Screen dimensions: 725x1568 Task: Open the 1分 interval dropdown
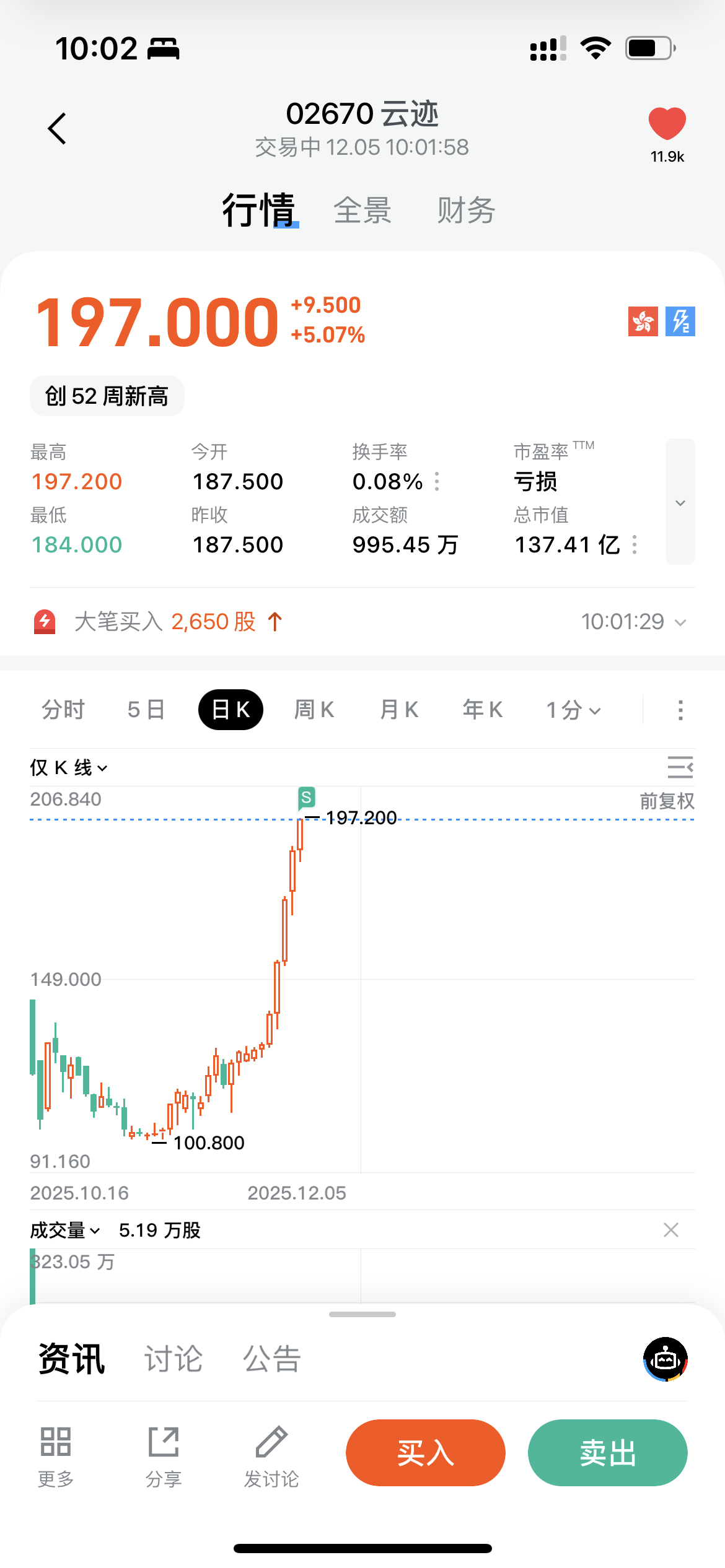(573, 710)
